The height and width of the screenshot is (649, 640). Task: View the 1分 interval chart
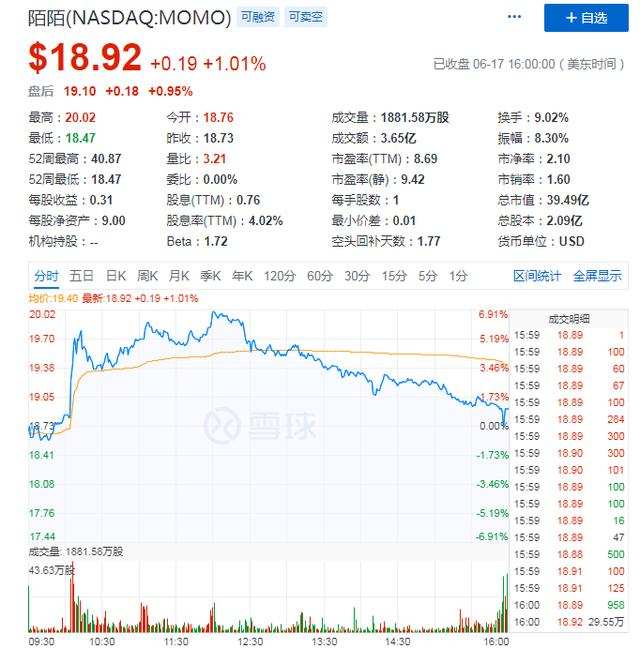click(x=458, y=276)
